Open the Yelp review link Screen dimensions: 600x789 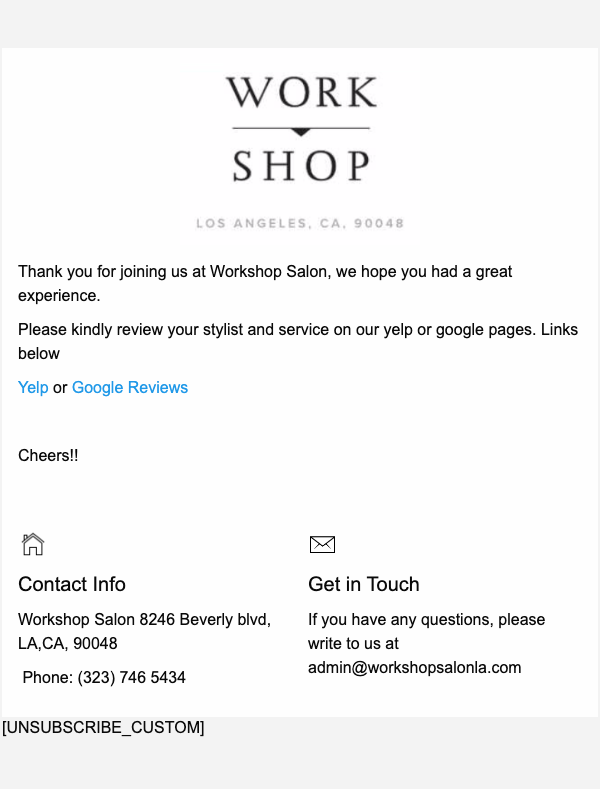(x=33, y=387)
